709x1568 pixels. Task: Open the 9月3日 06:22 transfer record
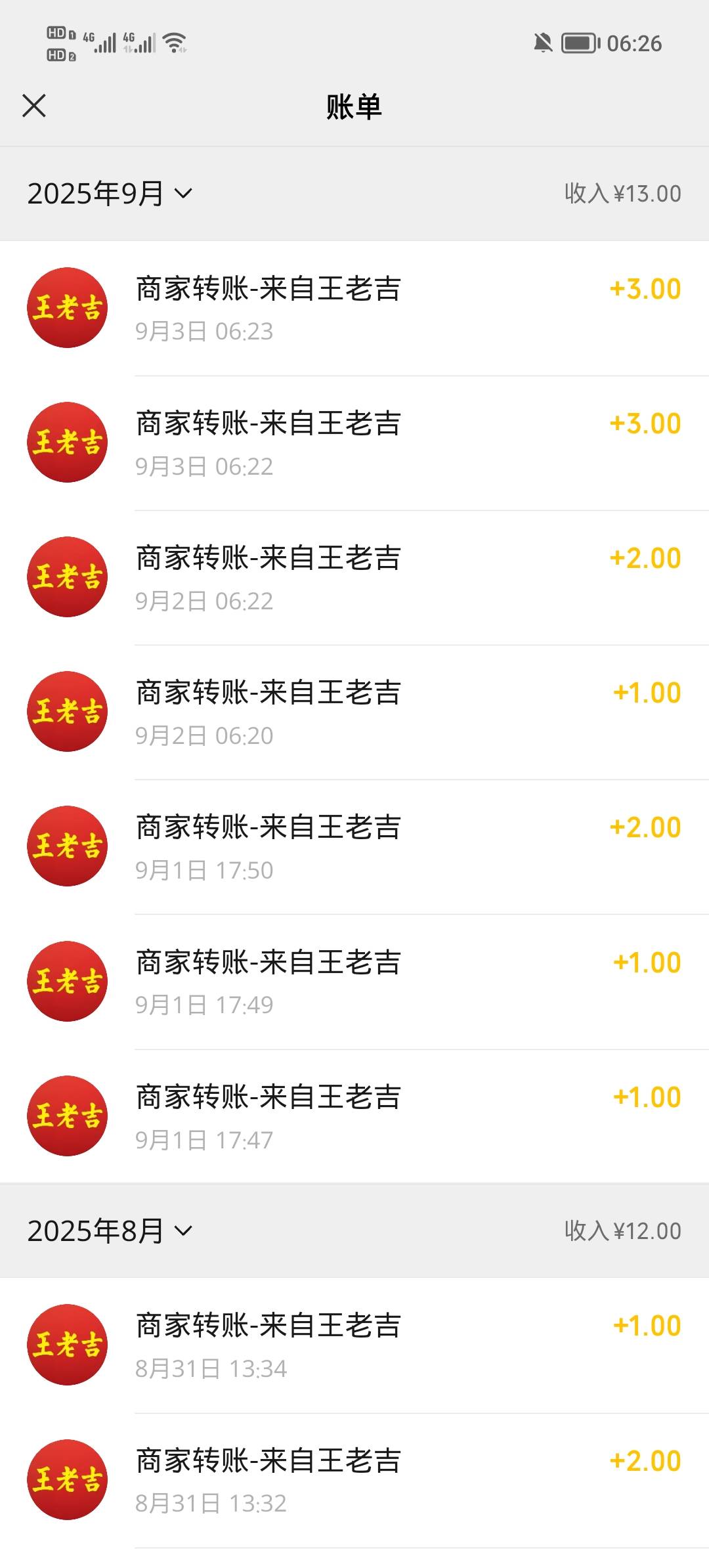point(354,443)
